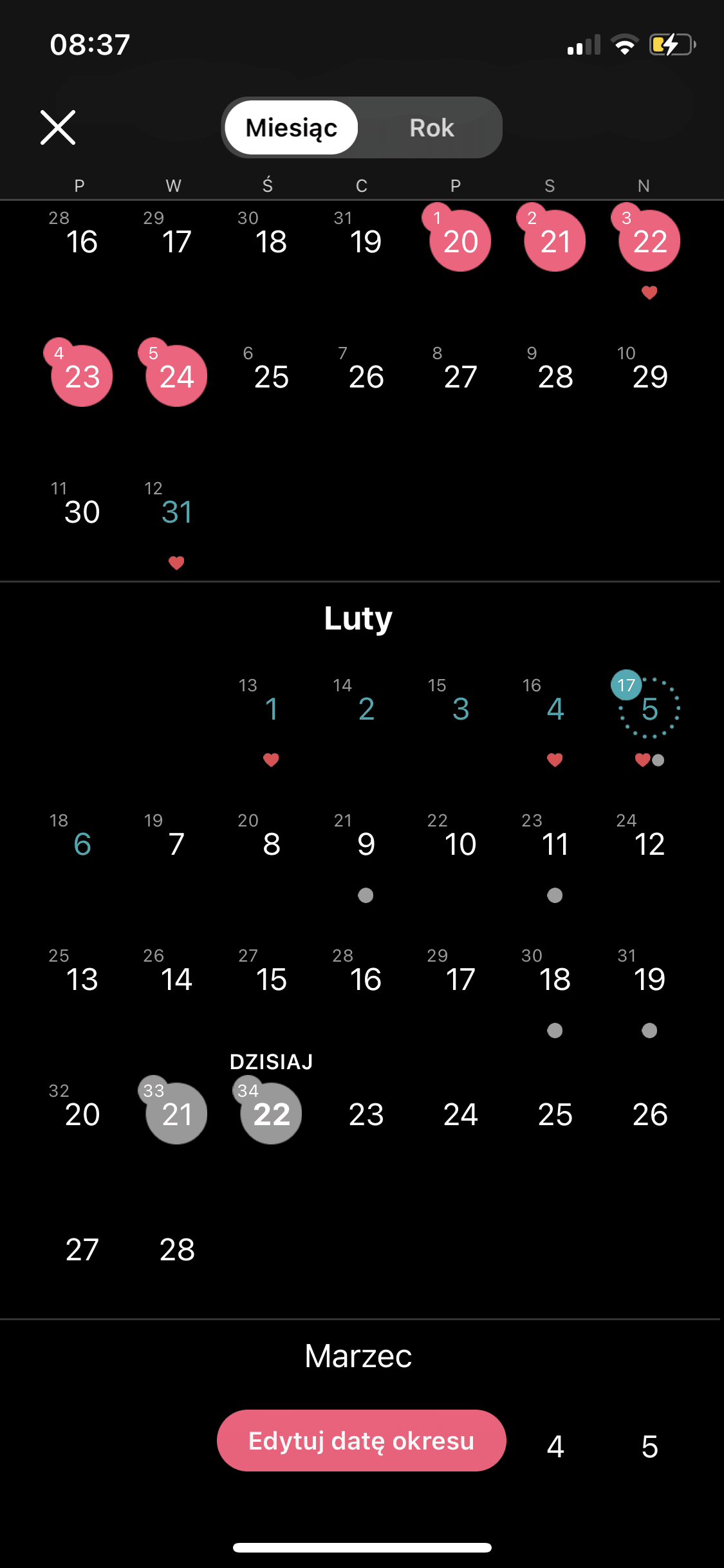Select 5 Luty with the dotted circle

click(x=649, y=709)
